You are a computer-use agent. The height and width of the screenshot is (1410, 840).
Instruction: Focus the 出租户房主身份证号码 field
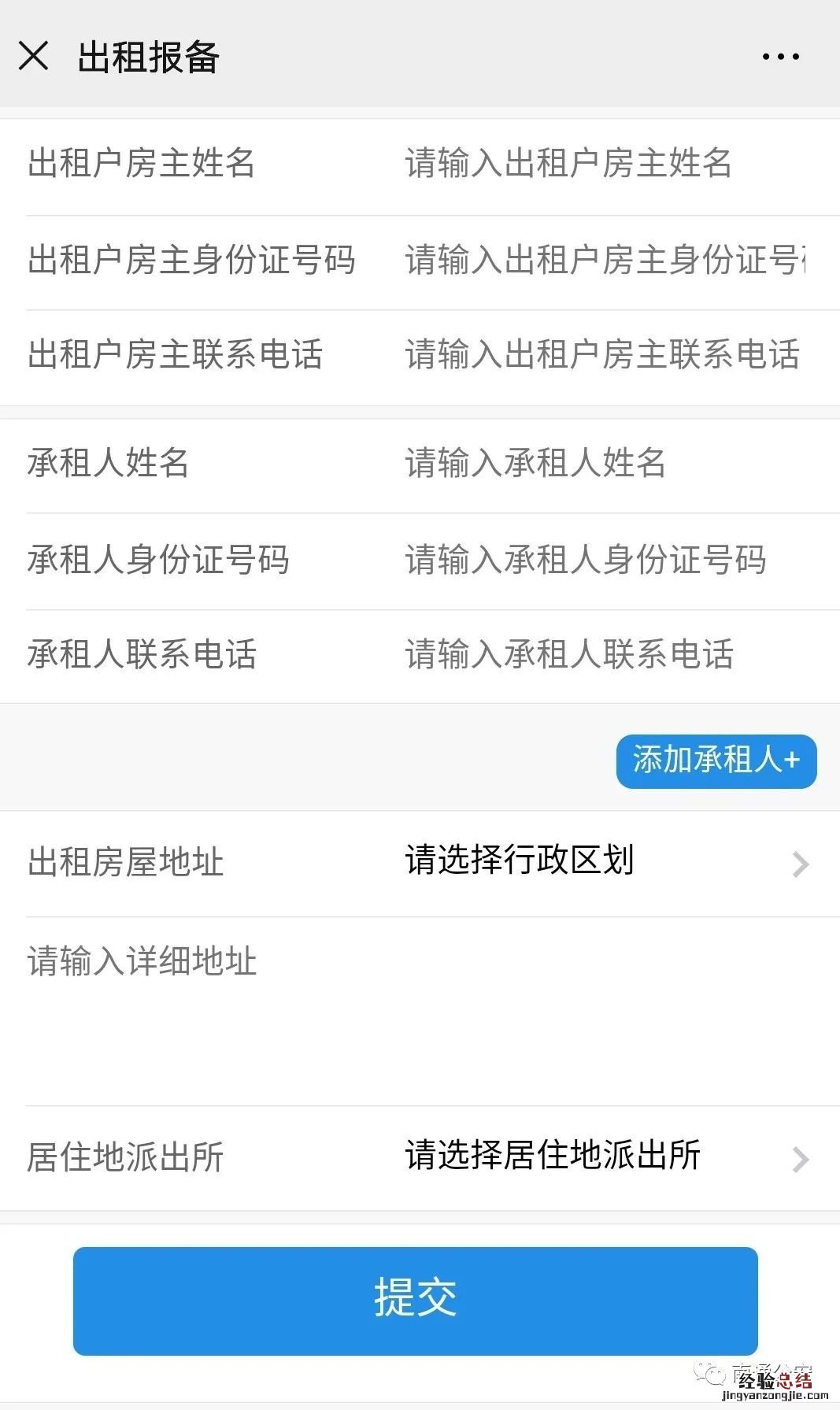click(606, 260)
